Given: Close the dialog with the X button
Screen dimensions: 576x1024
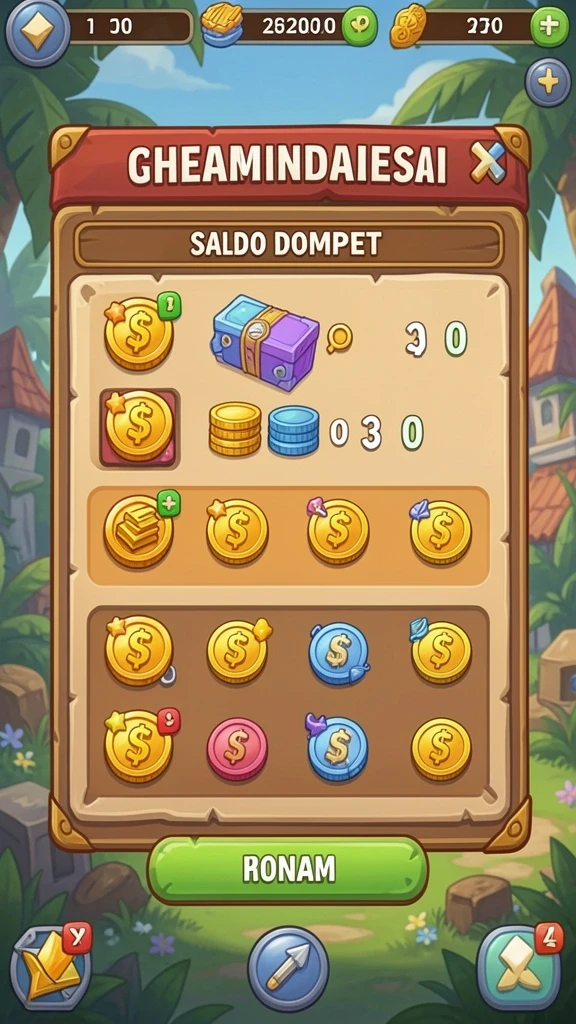Looking at the screenshot, I should 488,163.
